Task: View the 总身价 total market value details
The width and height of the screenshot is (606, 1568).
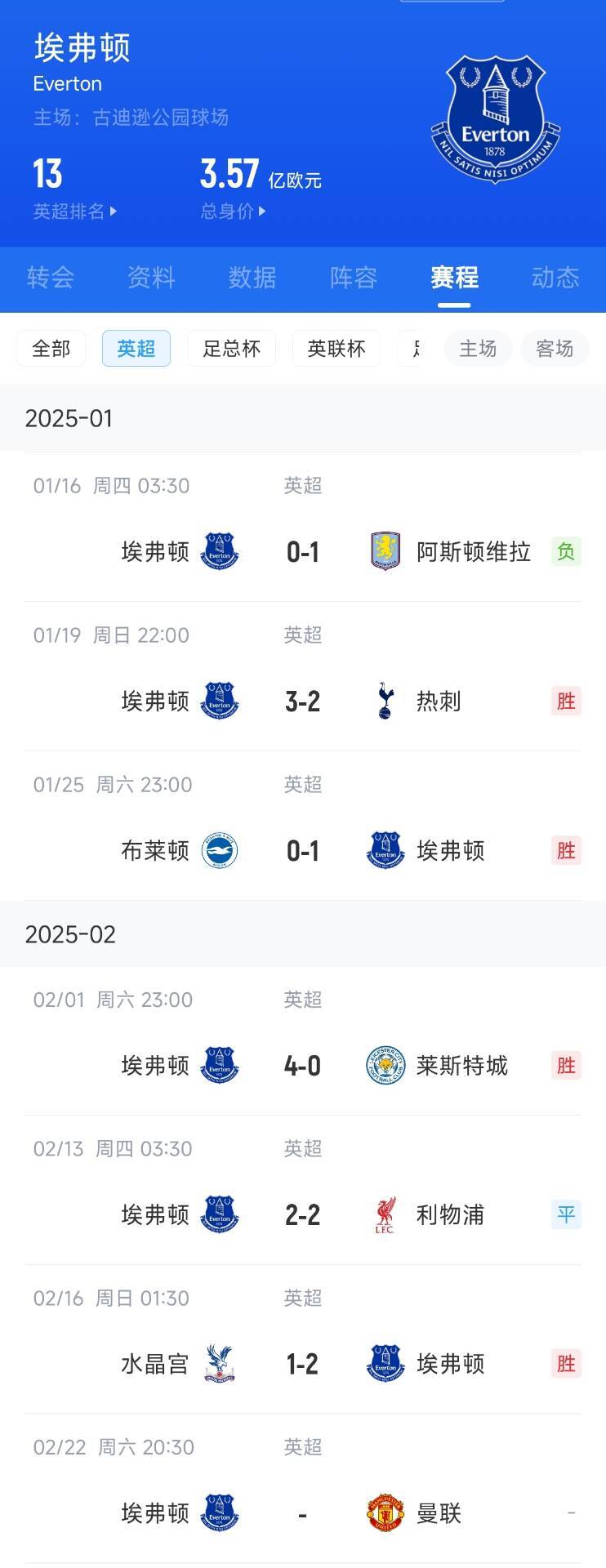Action: click(233, 212)
